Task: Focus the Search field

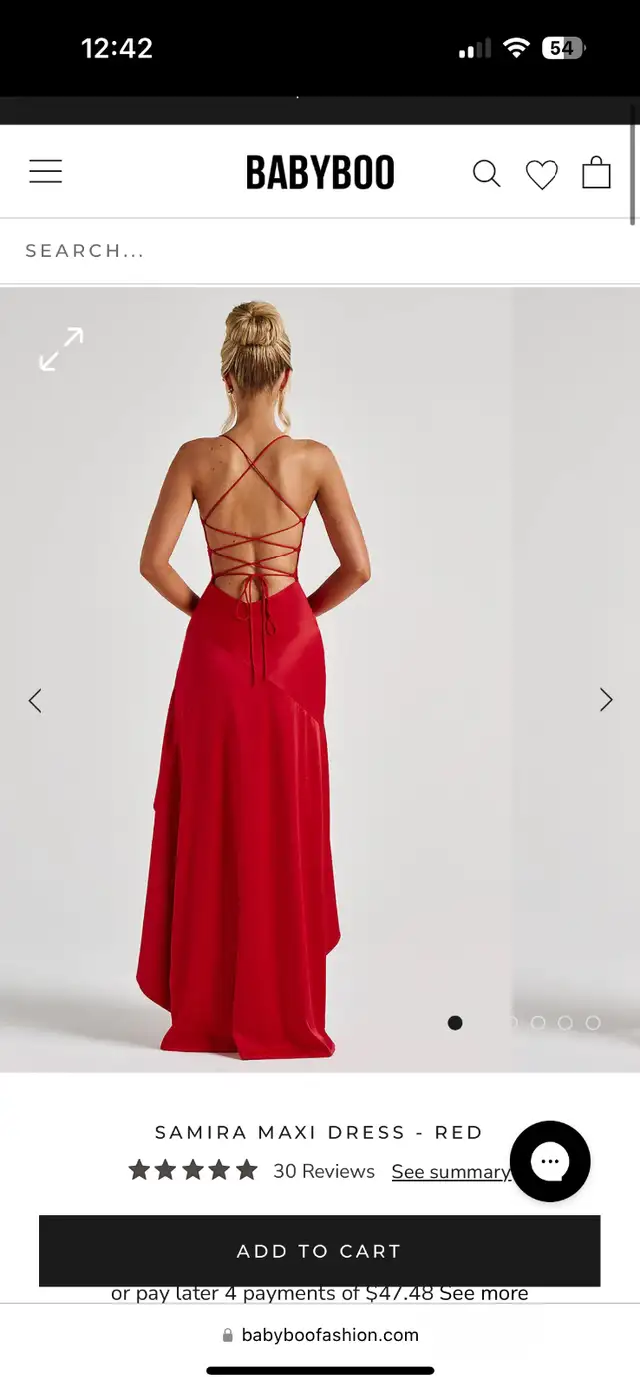Action: coord(320,251)
